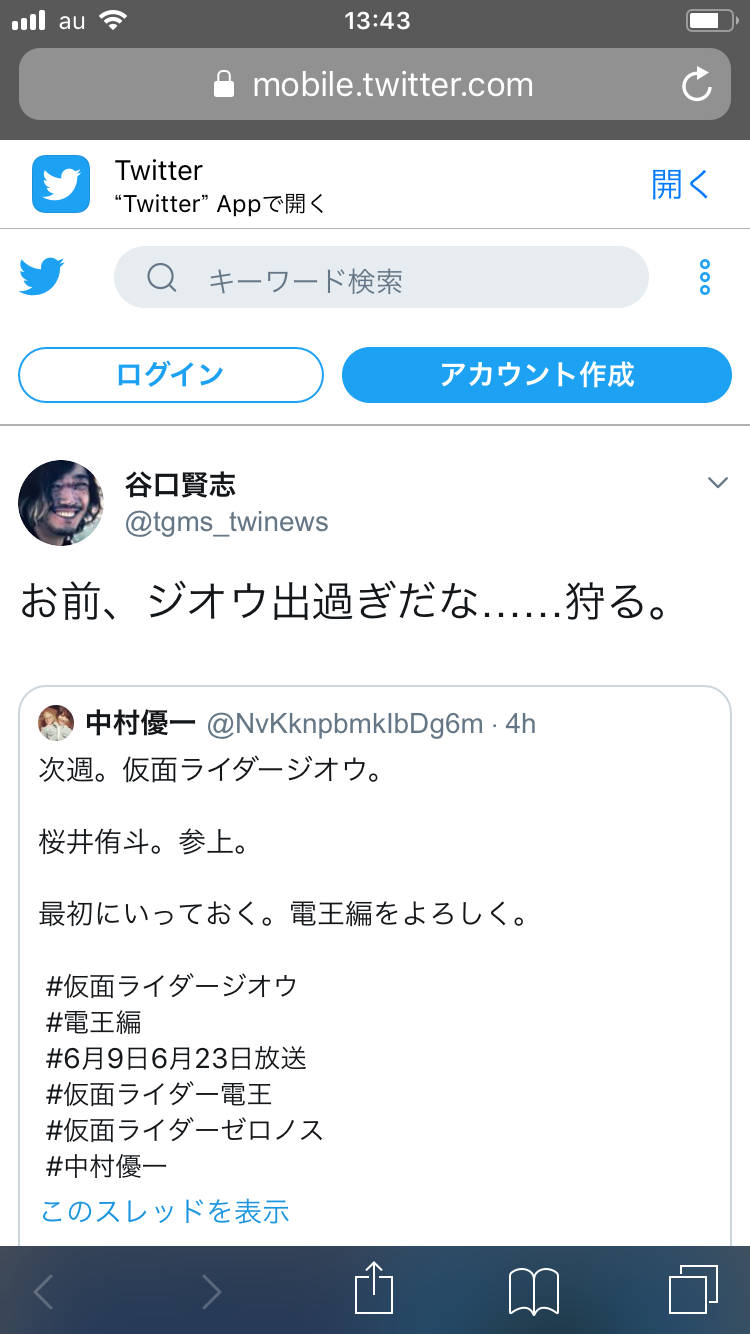The width and height of the screenshot is (750, 1334).
Task: Open the Safari share sheet
Action: tap(375, 1290)
